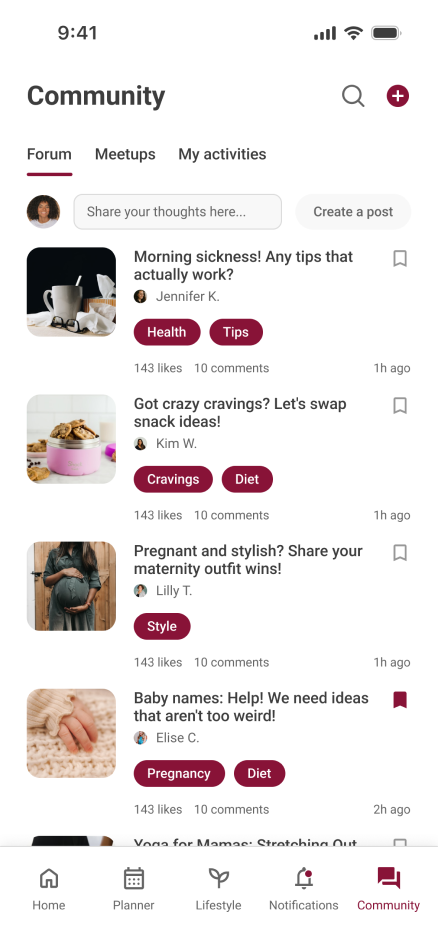
Task: Select the Style tag chip
Action: click(x=162, y=626)
